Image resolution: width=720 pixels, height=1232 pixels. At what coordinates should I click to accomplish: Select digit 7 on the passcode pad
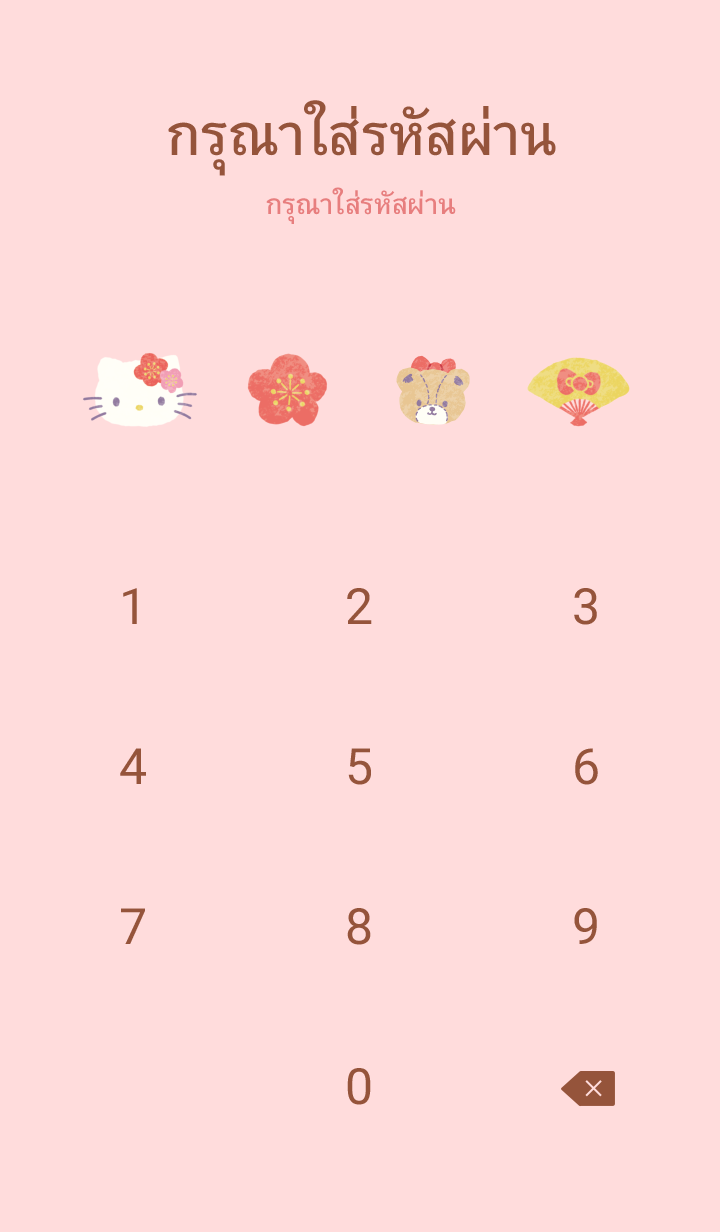click(x=132, y=928)
